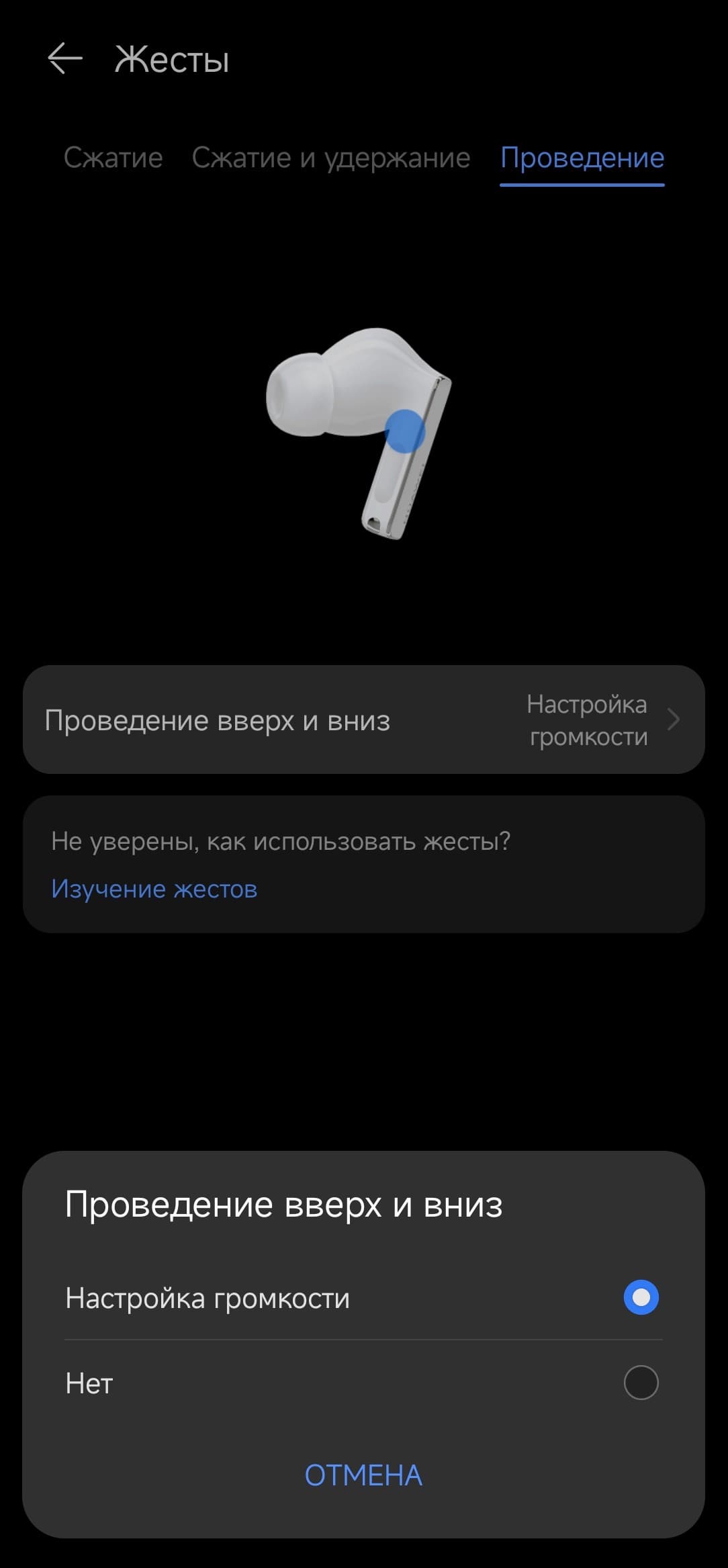
Task: Dismiss the dialog with ОТМЕНА
Action: point(363,1476)
